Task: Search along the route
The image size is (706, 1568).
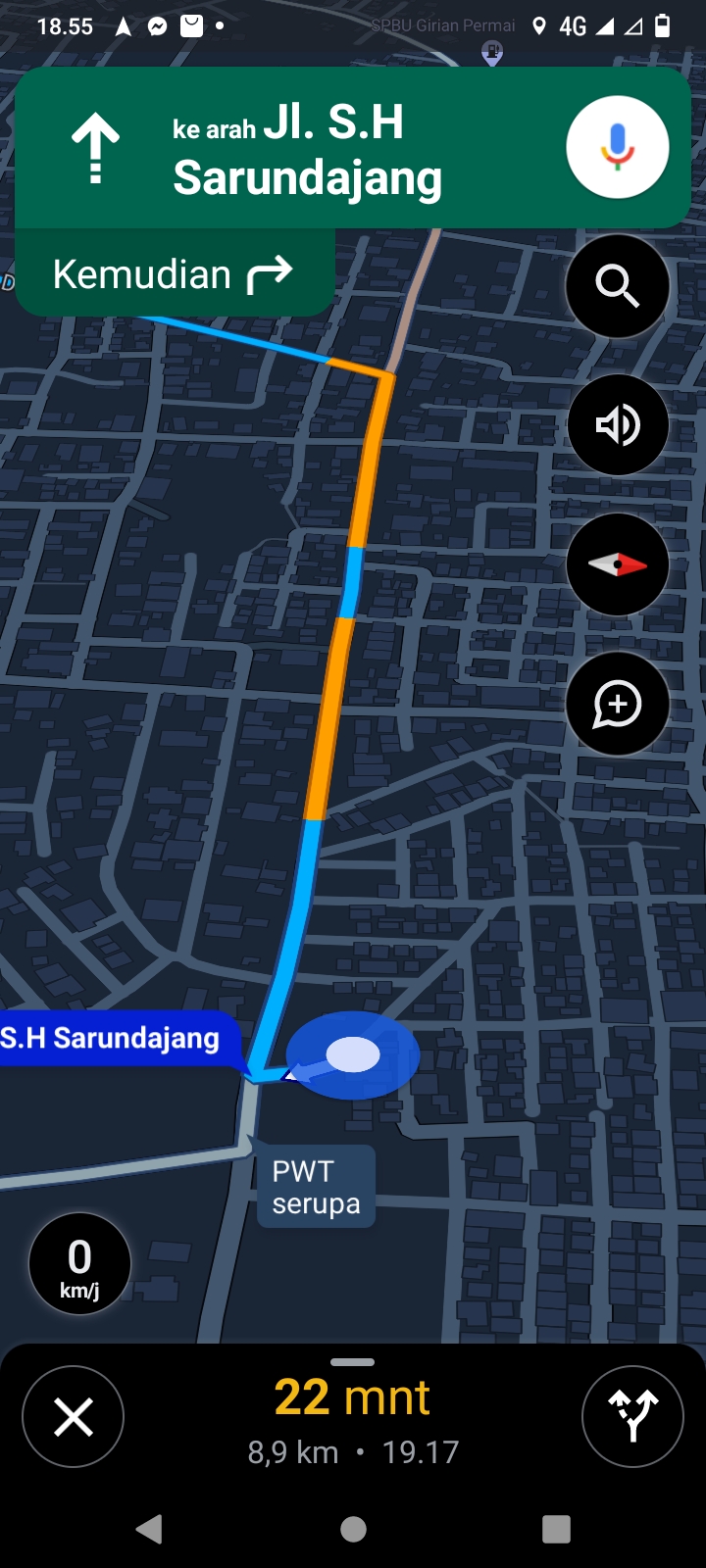Action: tap(618, 286)
